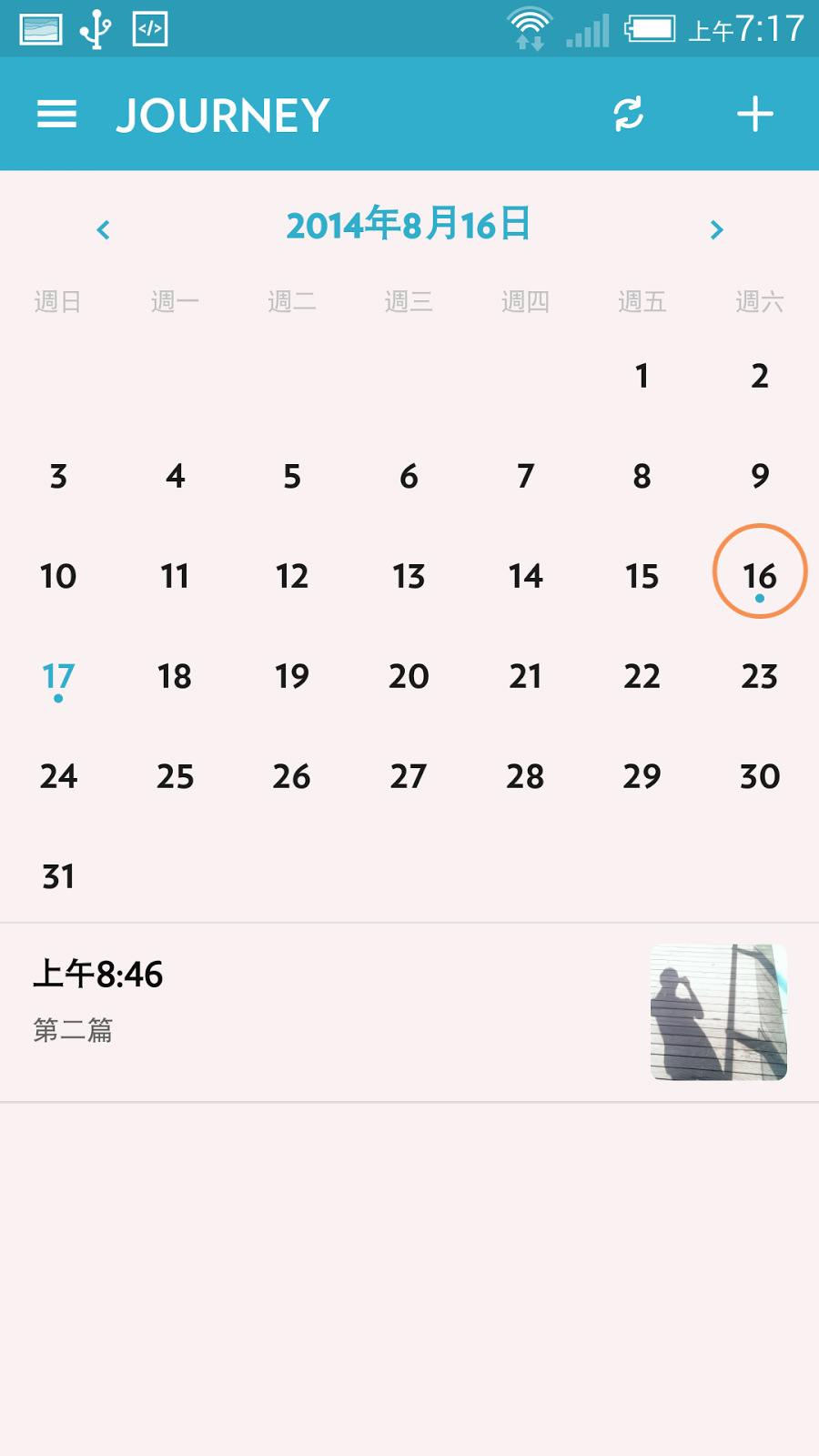The height and width of the screenshot is (1456, 819).
Task: Choose day 25 on the calendar
Action: (x=175, y=776)
